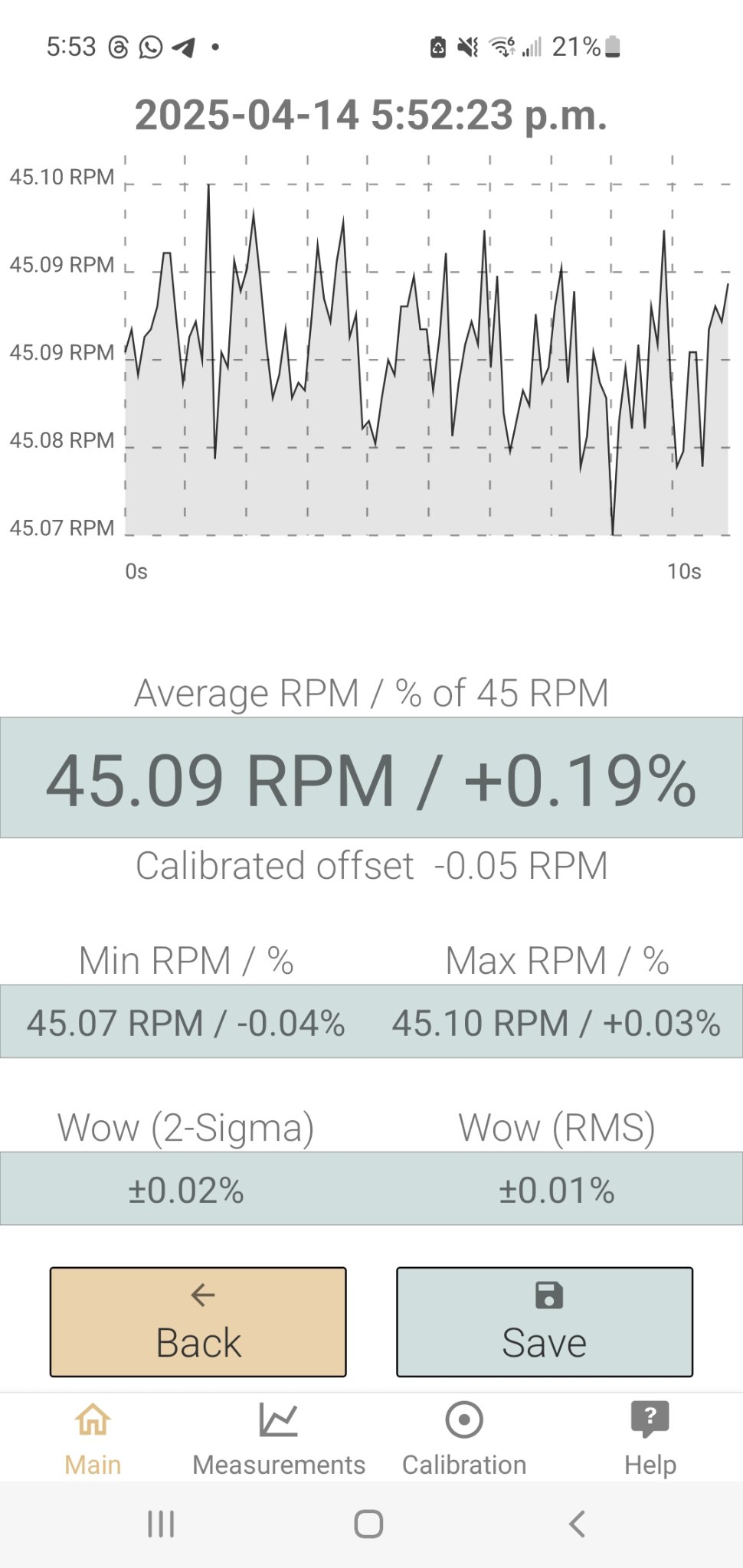Switch to the Main tab
This screenshot has width=743, height=1568.
click(93, 1438)
